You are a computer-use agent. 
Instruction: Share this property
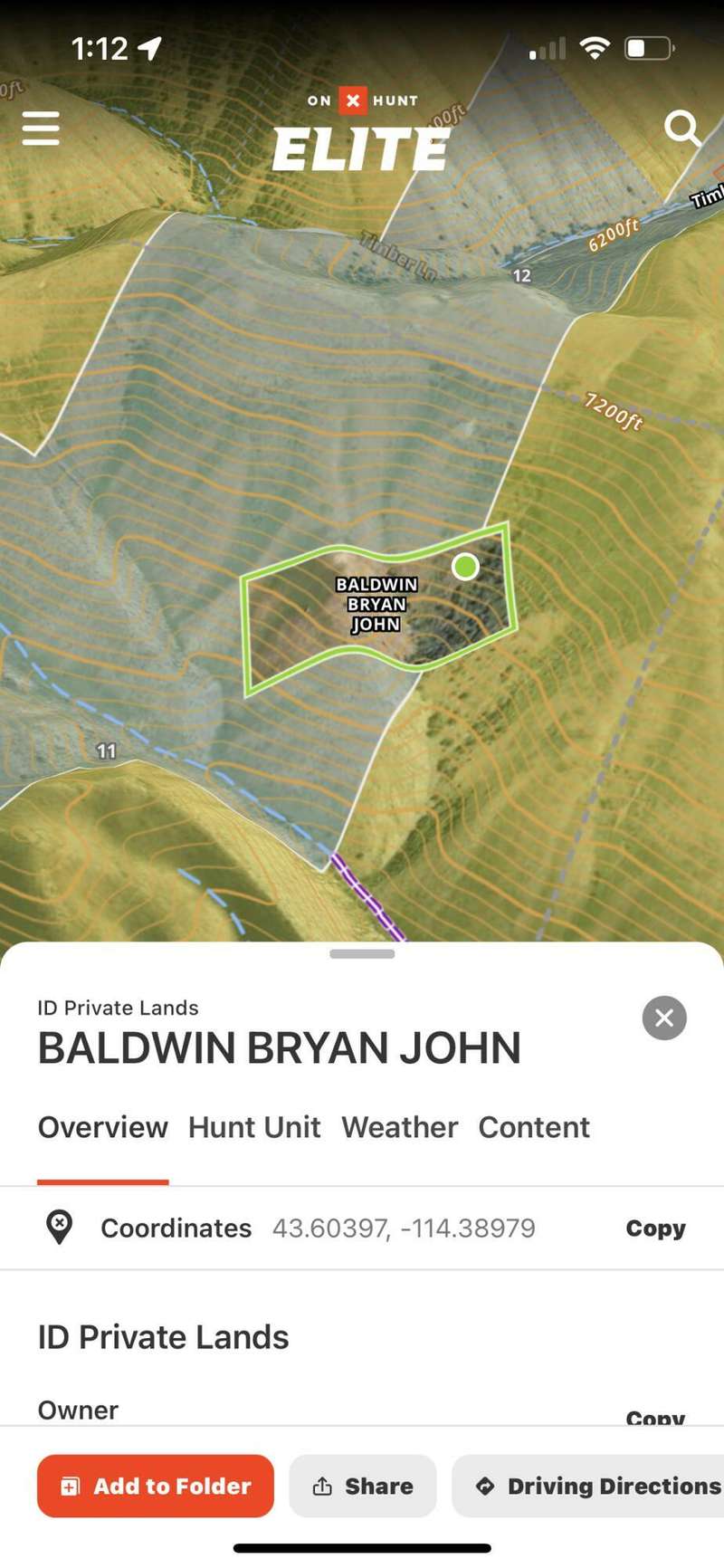[x=362, y=1486]
